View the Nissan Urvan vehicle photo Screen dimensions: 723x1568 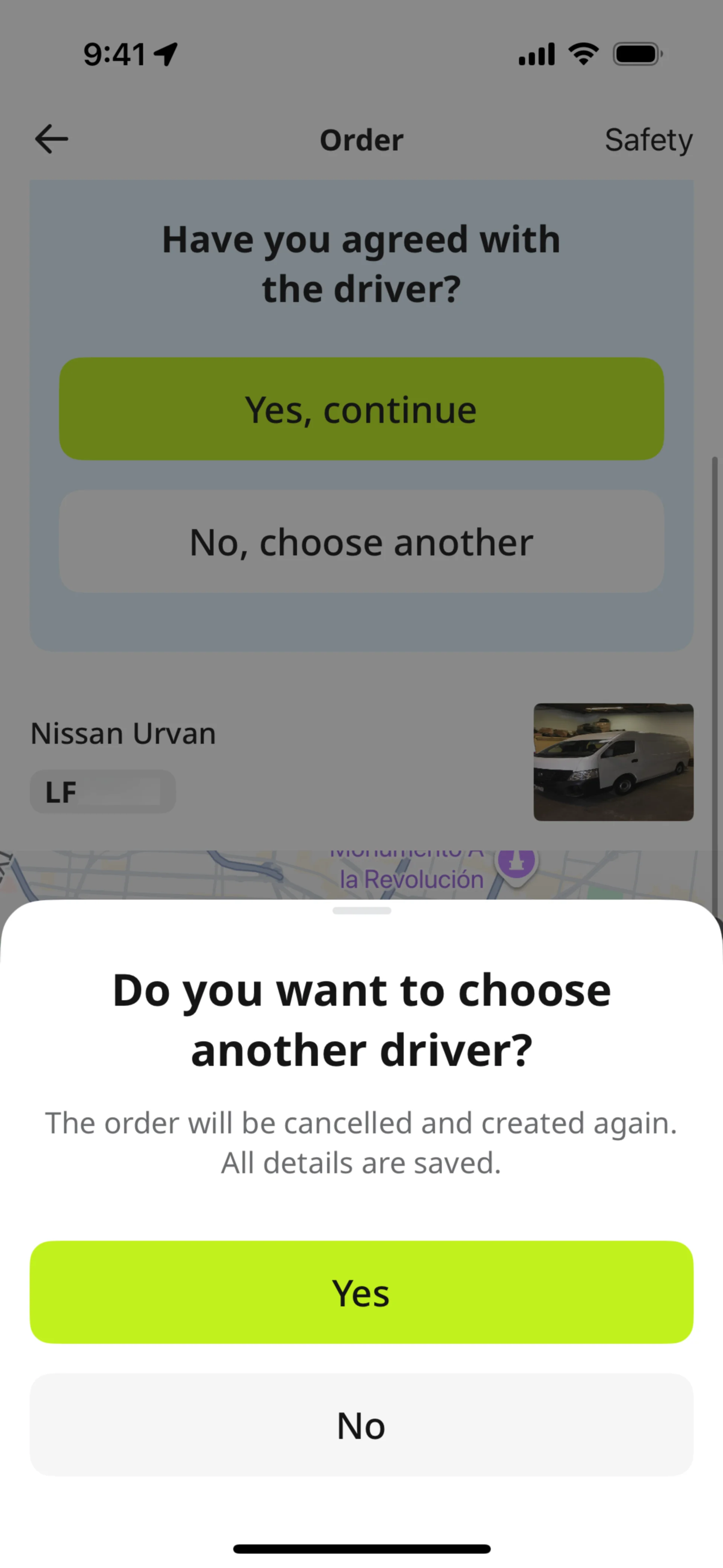[613, 762]
